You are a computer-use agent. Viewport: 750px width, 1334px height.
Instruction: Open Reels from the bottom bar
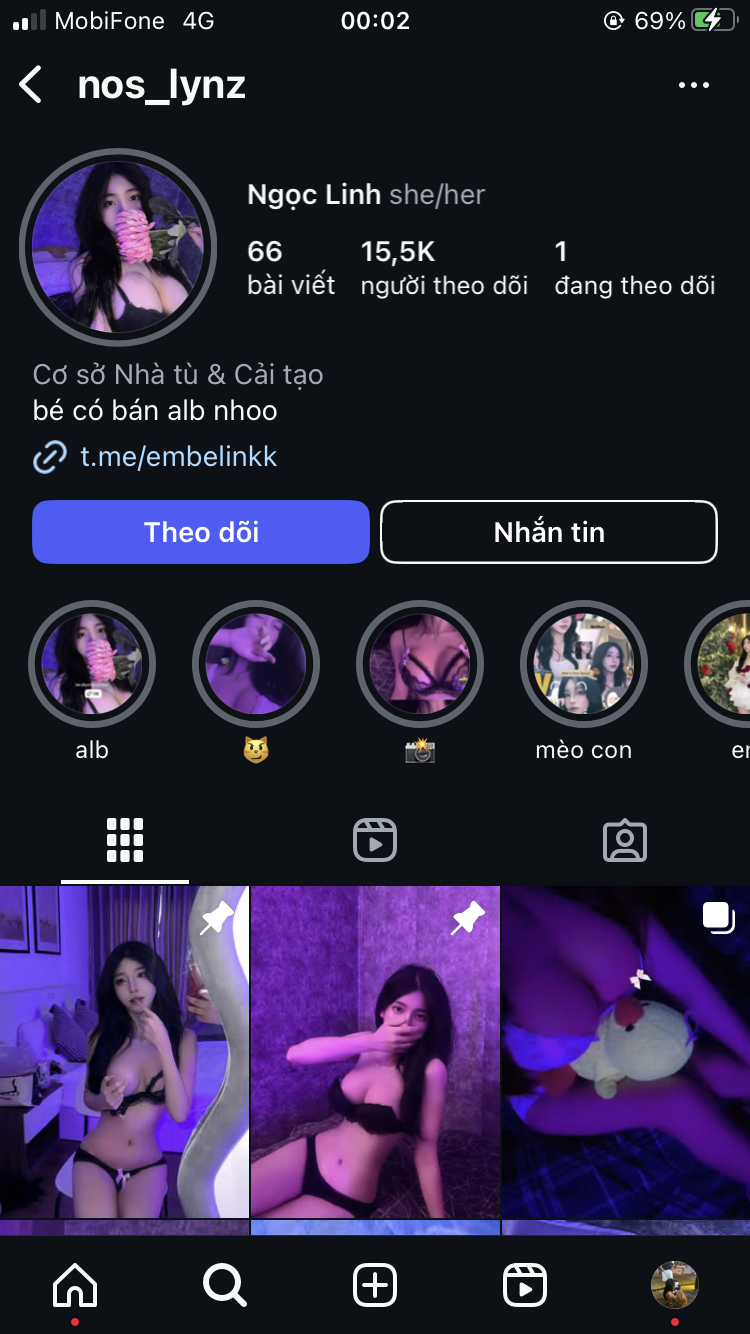(x=525, y=1285)
